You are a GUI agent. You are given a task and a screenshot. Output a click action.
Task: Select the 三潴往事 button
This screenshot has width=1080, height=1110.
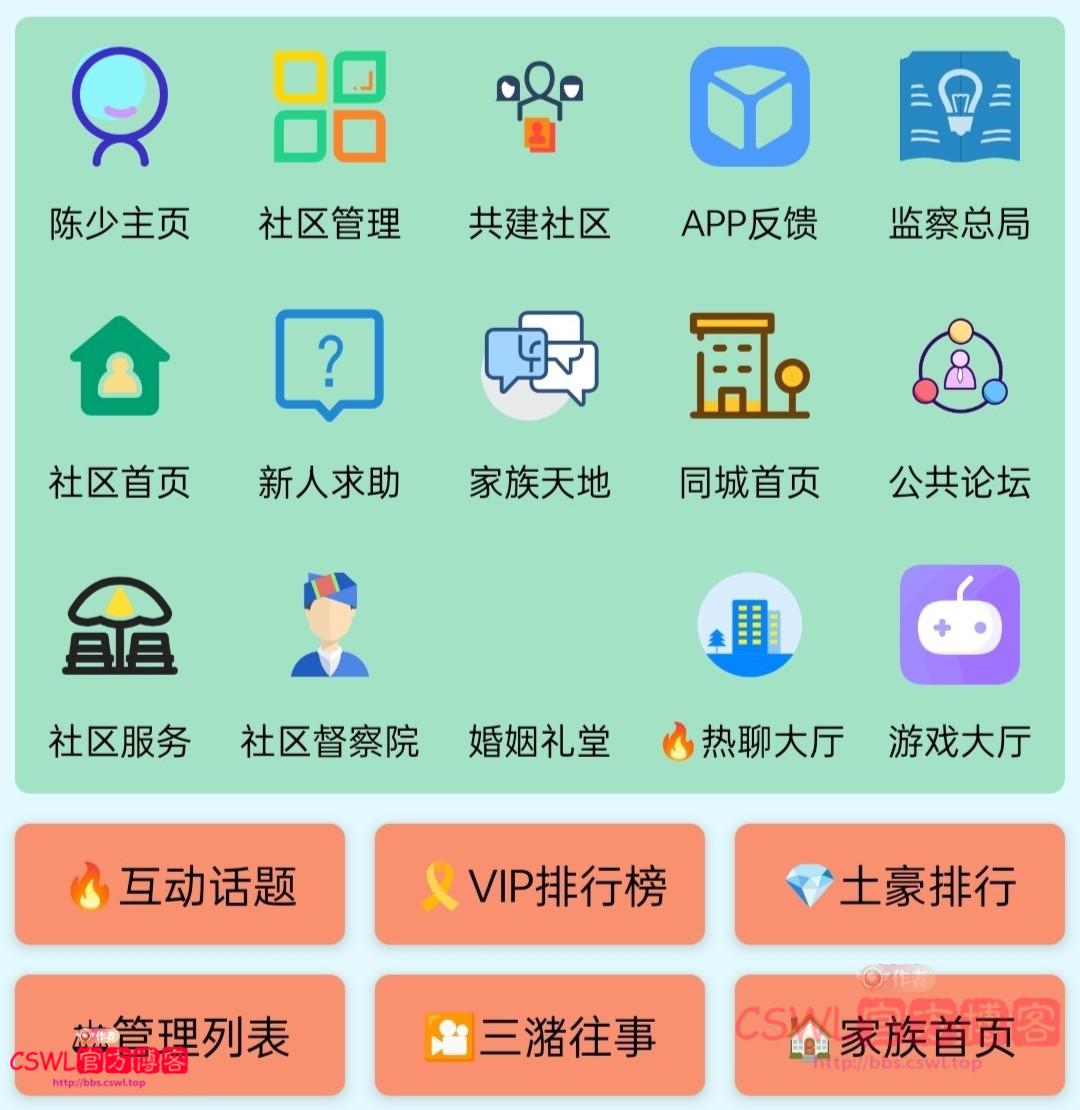[x=540, y=1036]
